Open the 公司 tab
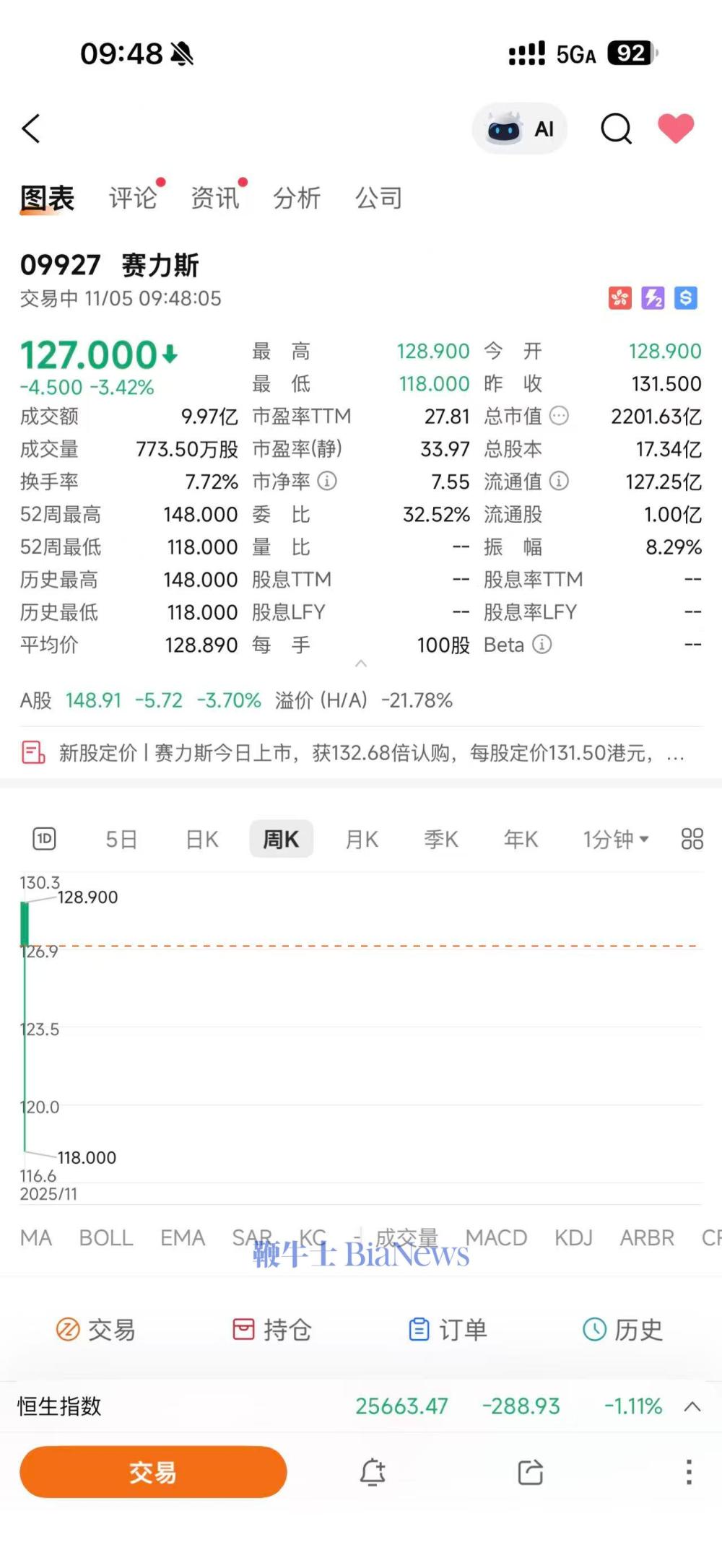The image size is (722, 1568). pos(378,198)
